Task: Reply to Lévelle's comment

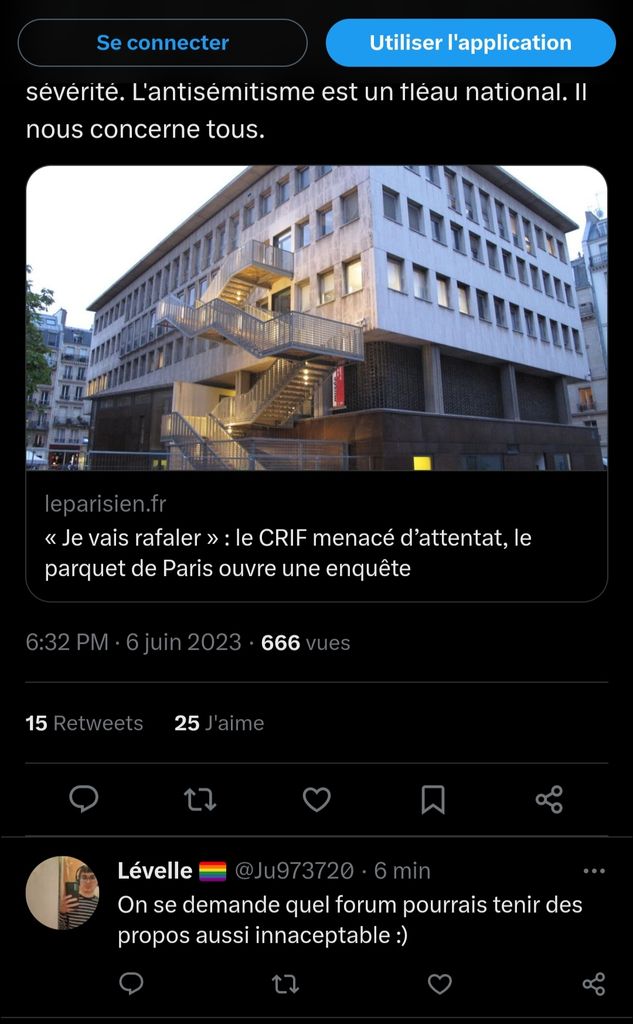Action: [131, 984]
